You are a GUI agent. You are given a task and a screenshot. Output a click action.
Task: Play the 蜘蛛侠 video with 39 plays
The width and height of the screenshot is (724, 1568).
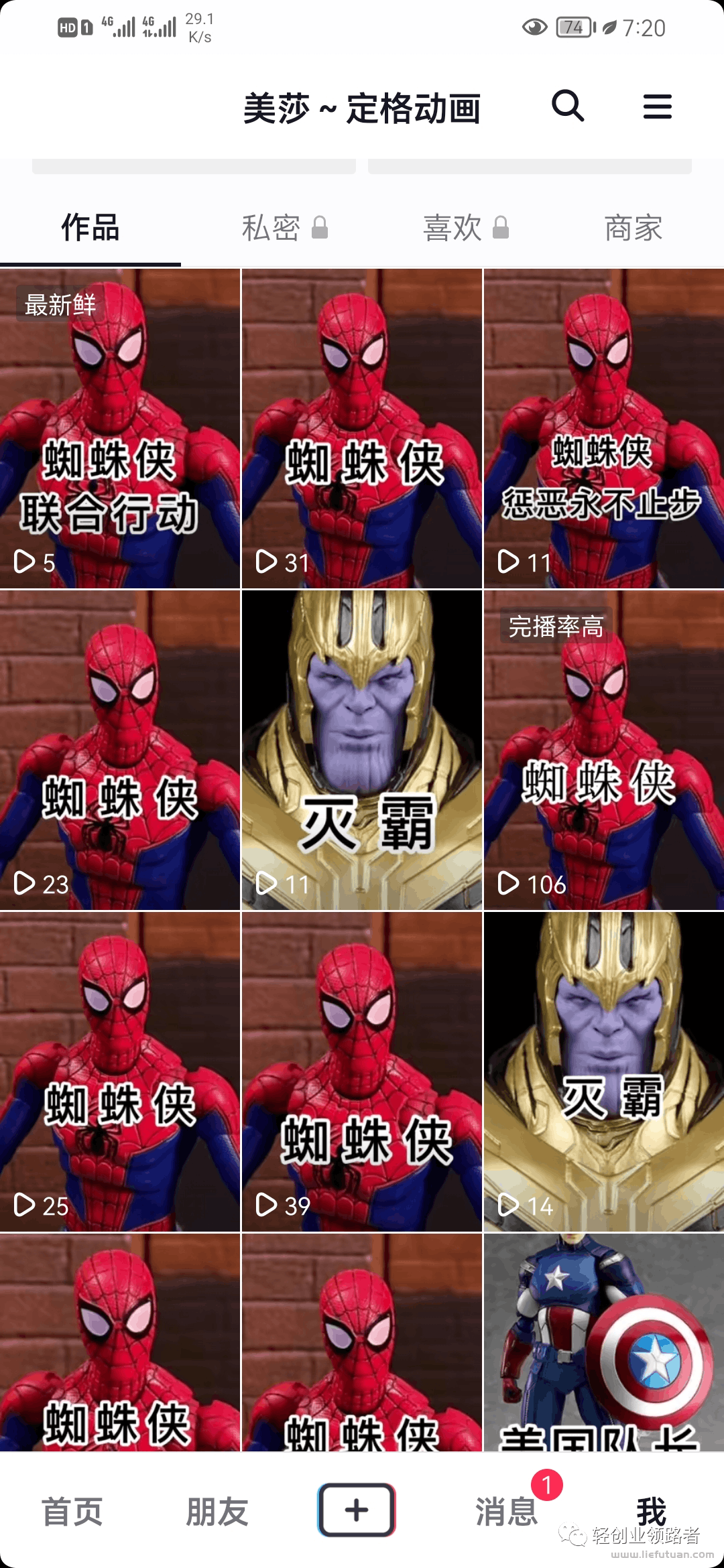[x=361, y=1071]
